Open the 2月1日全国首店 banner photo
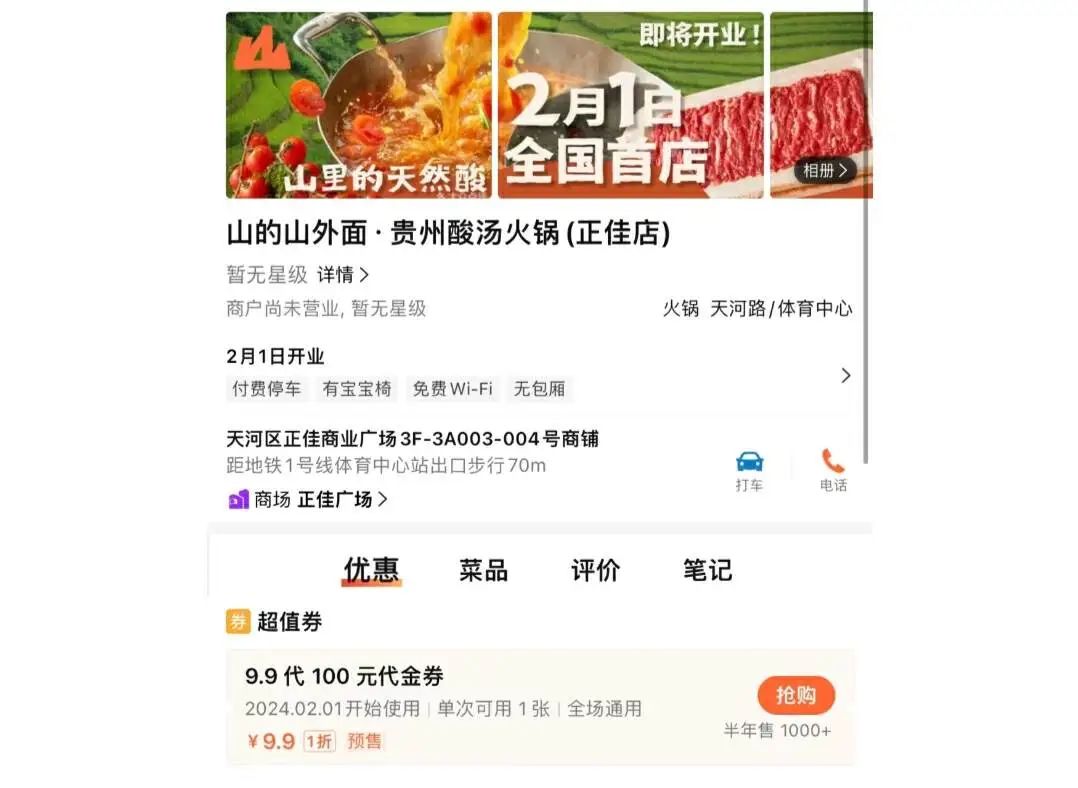This screenshot has width=1078, height=788. (x=630, y=105)
